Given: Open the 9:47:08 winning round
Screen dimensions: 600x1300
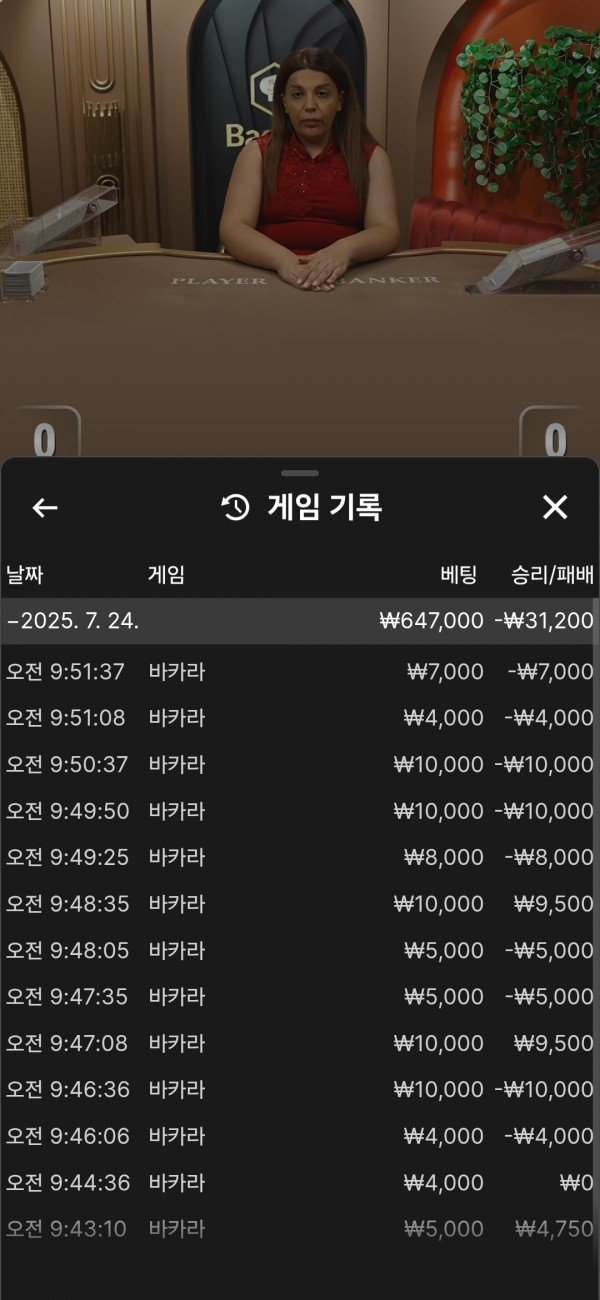Looking at the screenshot, I should [x=300, y=1043].
